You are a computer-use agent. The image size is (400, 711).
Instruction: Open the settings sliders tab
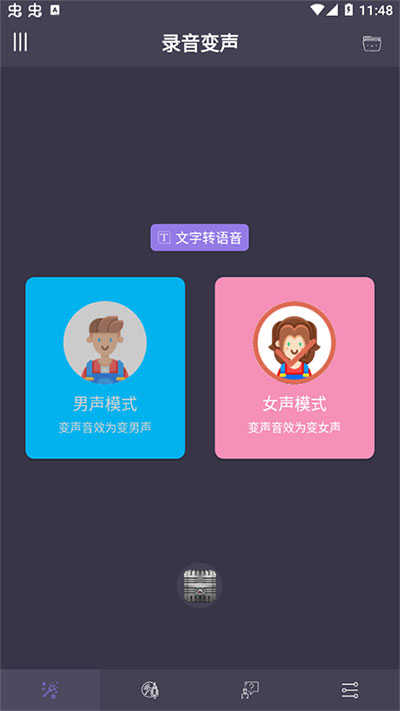pos(350,690)
